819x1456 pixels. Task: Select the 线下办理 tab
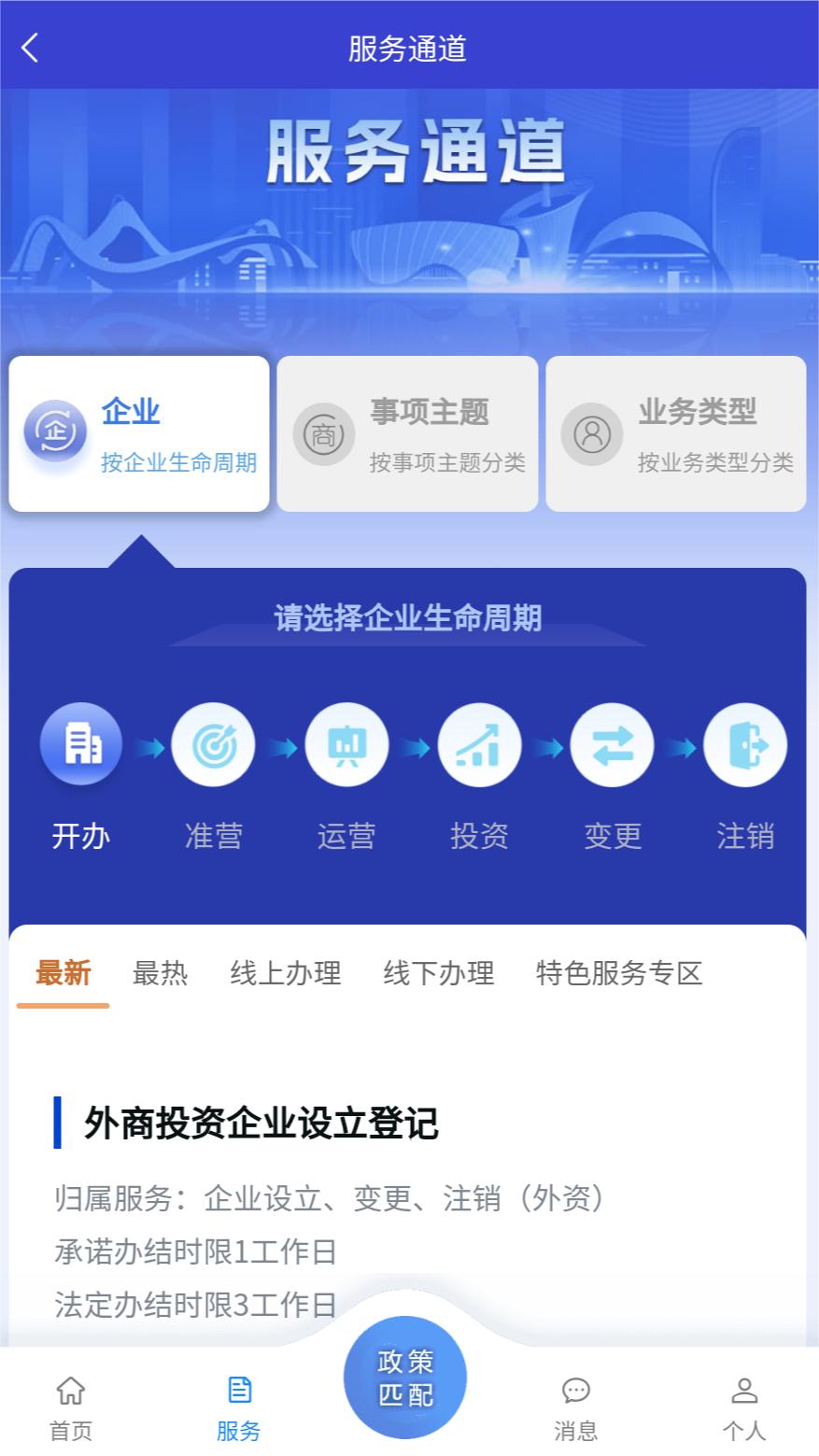tap(439, 973)
